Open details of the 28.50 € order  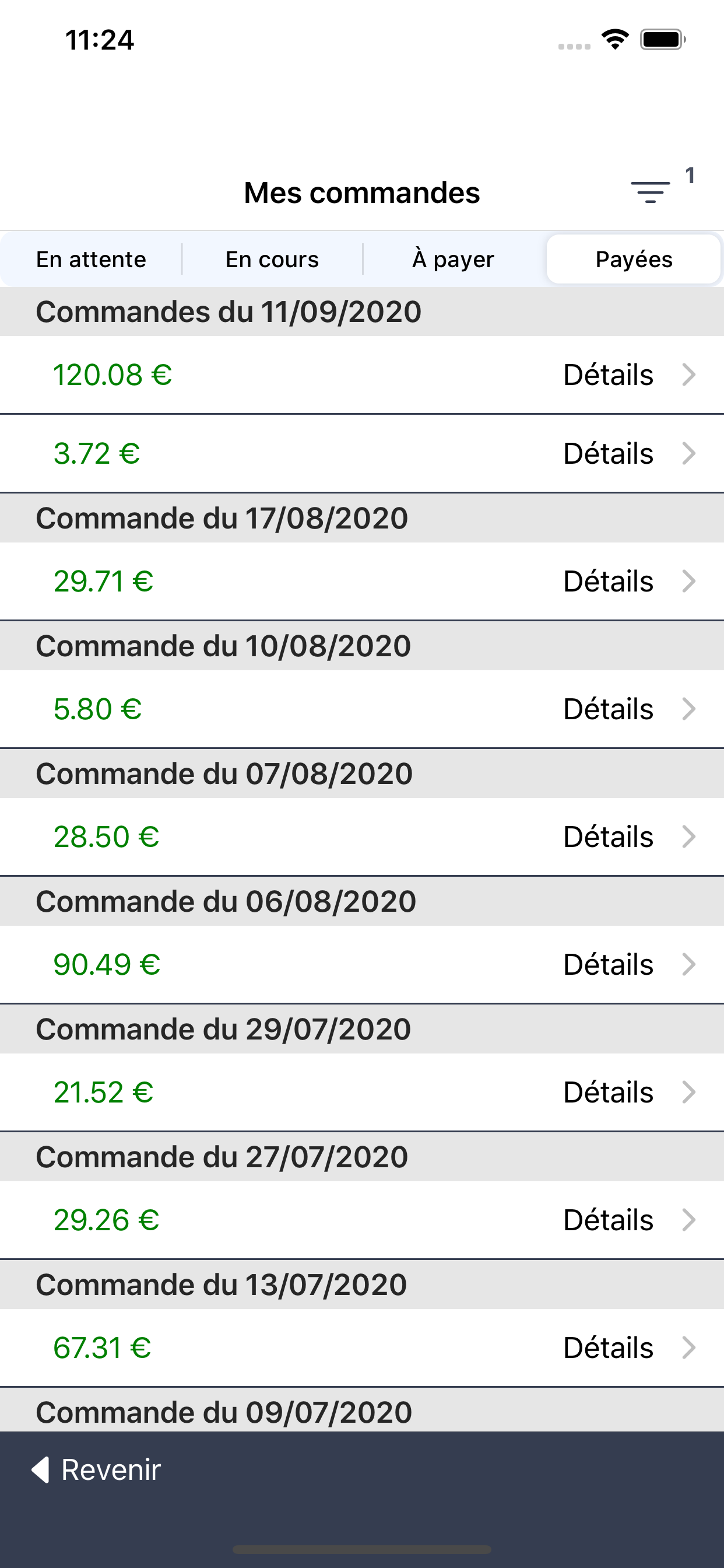362,838
